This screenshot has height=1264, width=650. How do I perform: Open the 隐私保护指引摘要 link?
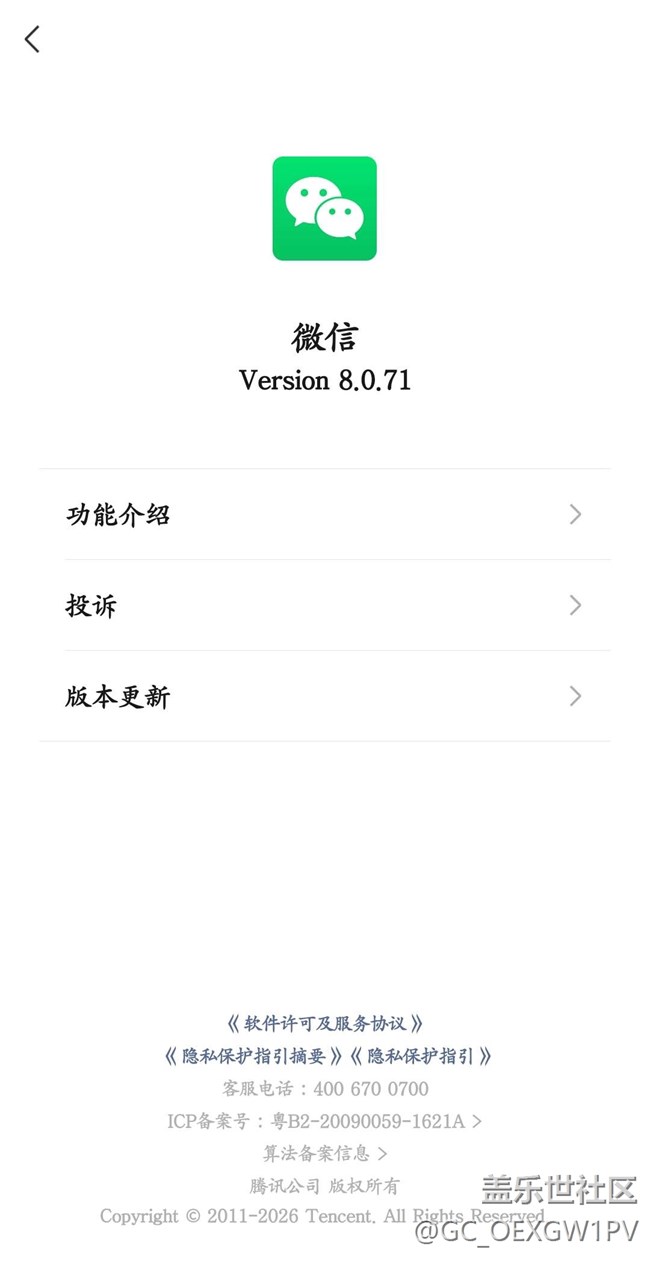coord(254,1056)
